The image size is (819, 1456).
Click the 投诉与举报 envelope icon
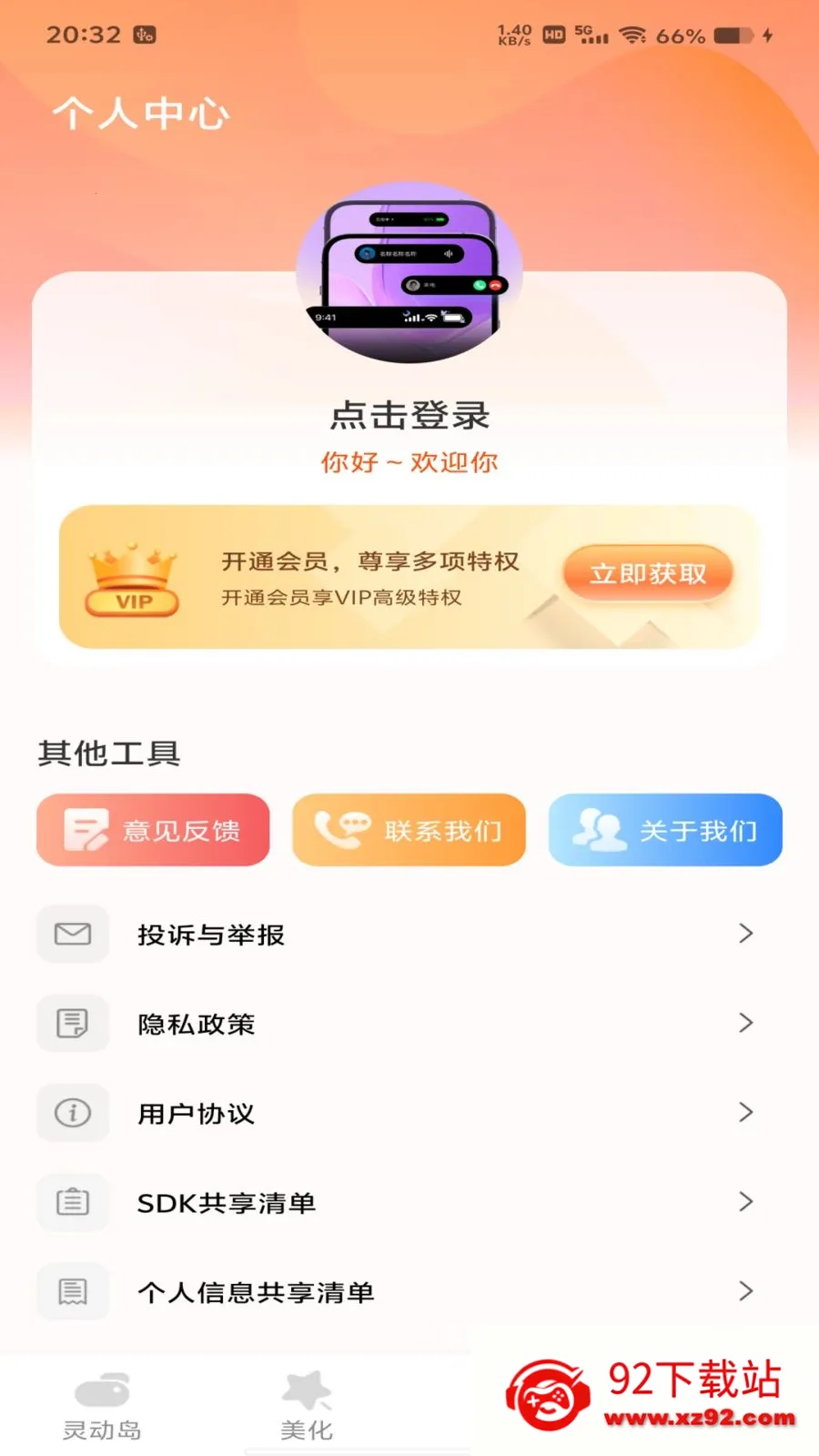pyautogui.click(x=73, y=934)
